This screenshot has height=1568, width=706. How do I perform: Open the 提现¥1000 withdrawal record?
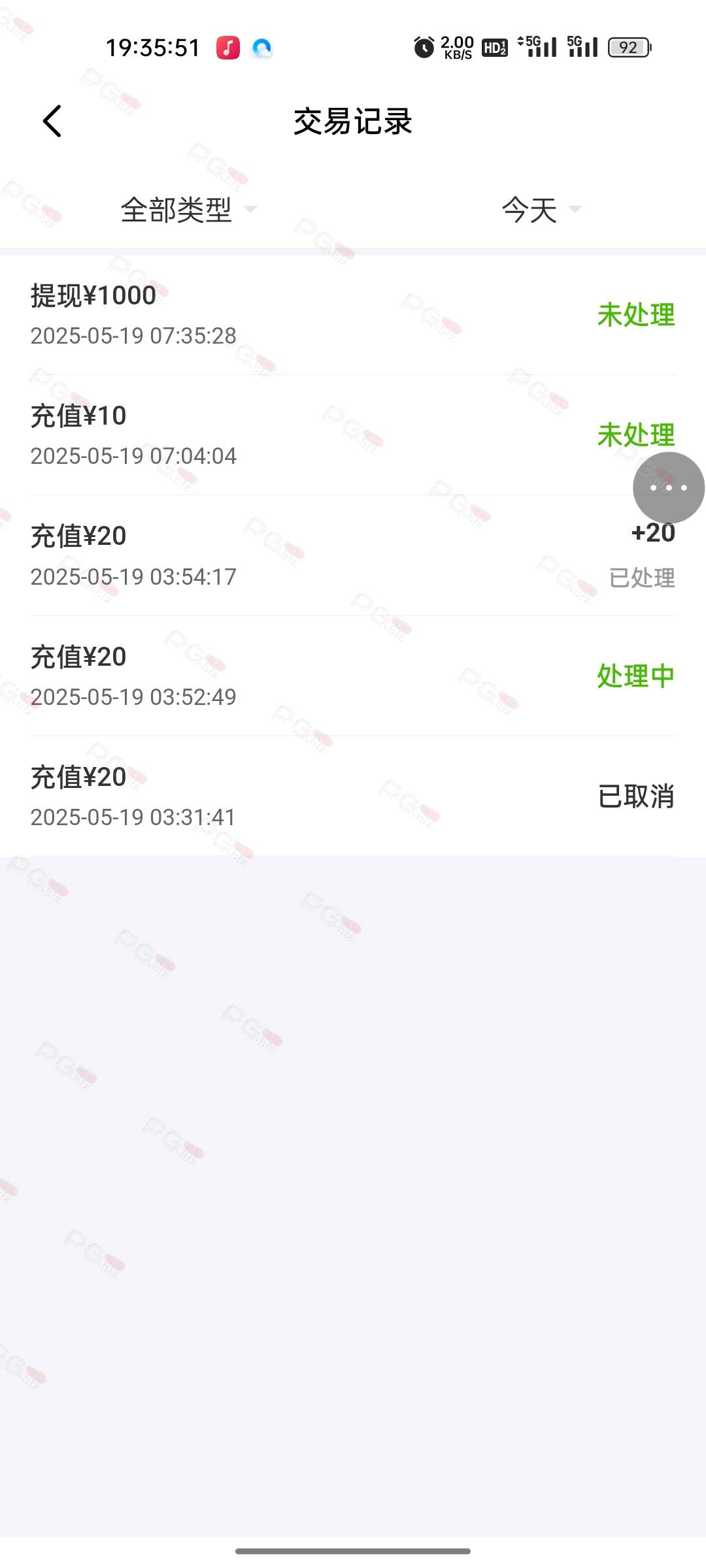(353, 315)
